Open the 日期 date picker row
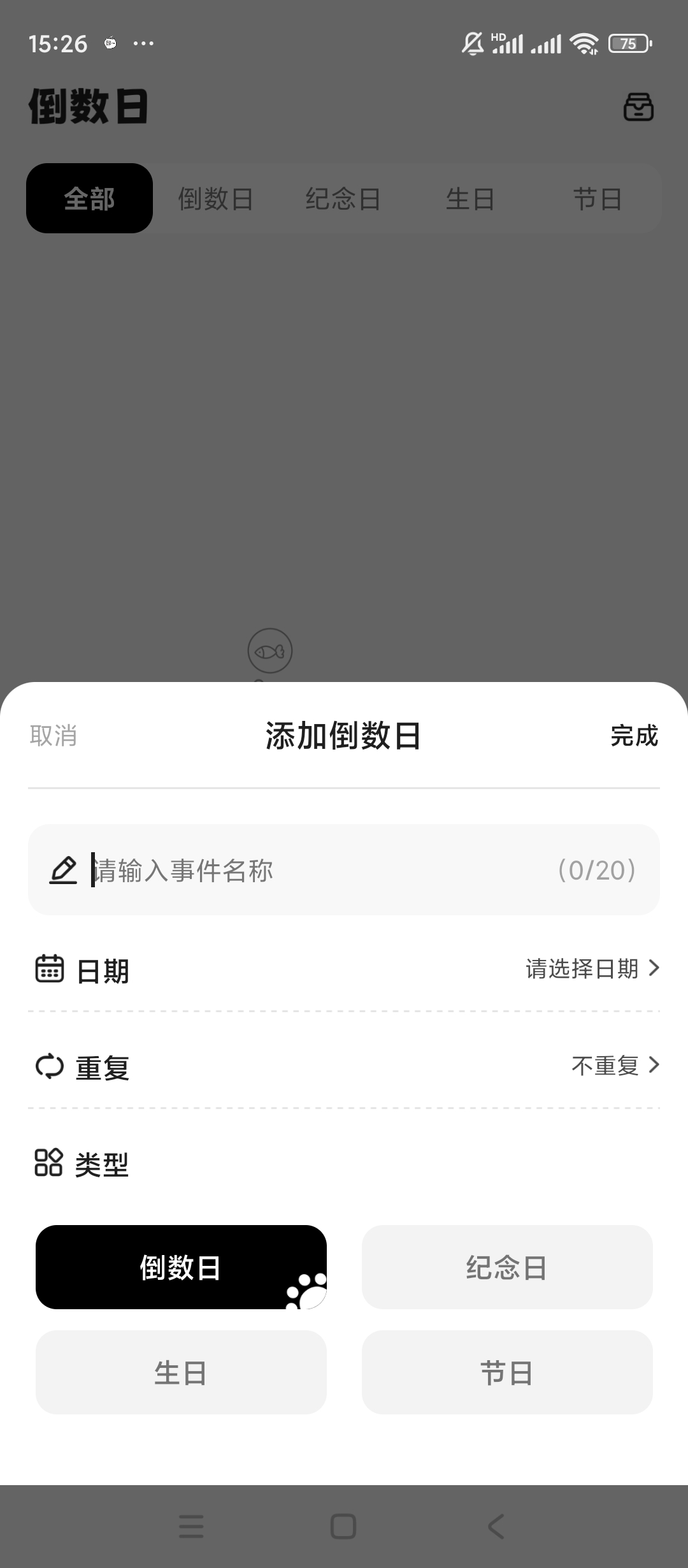Image resolution: width=688 pixels, height=1568 pixels. (x=344, y=969)
